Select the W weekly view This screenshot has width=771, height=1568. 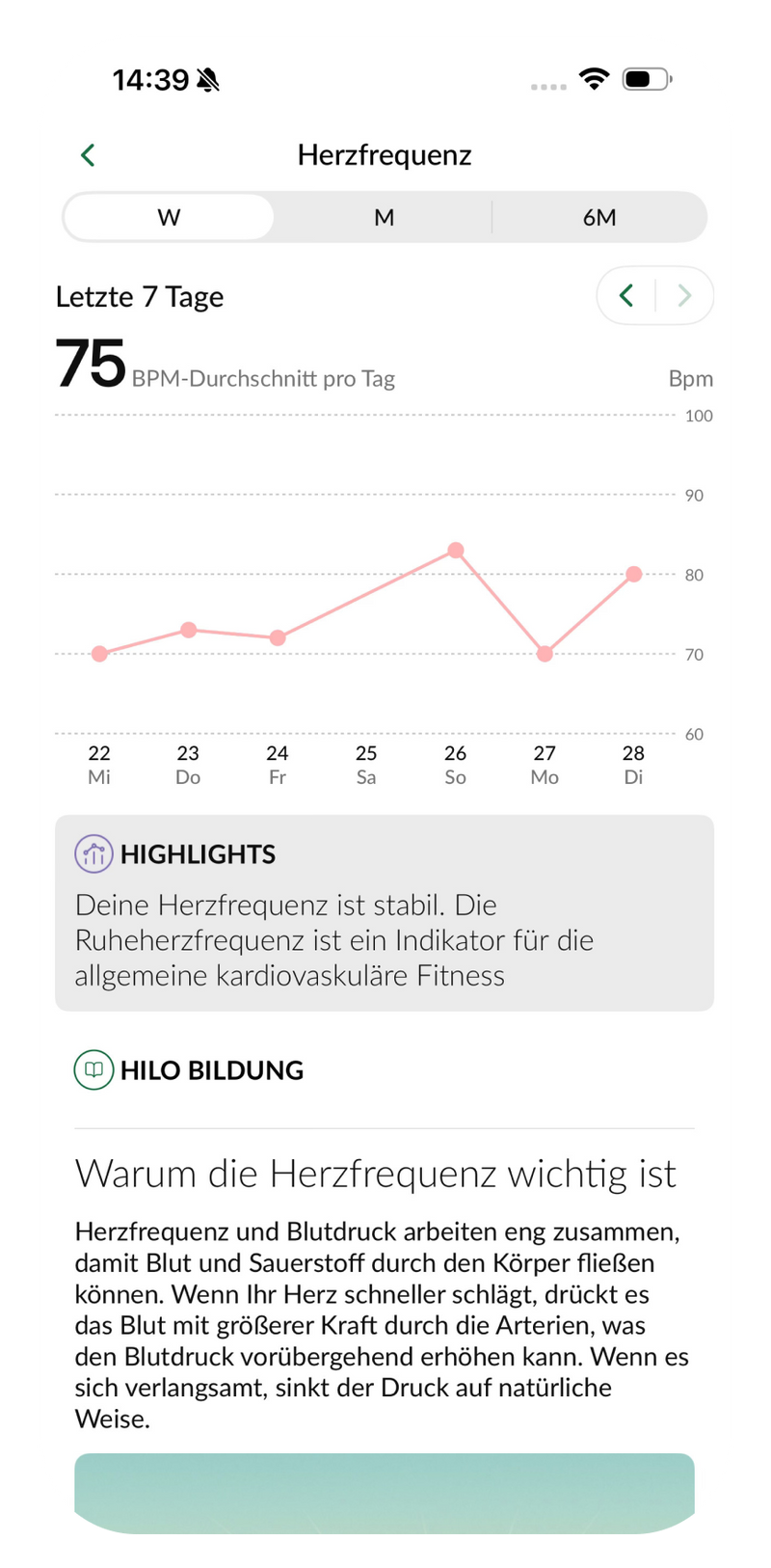coord(169,217)
